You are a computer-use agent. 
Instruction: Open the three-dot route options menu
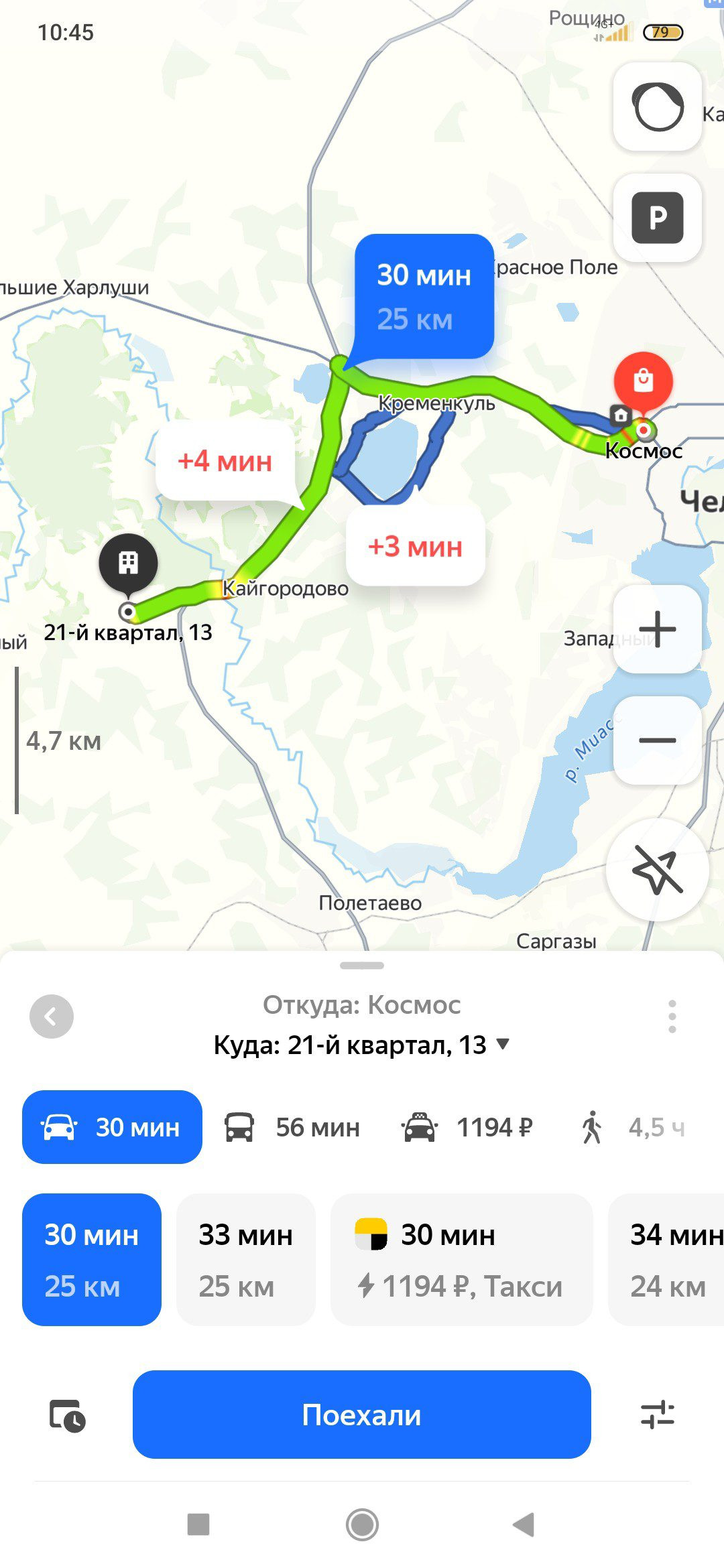tap(672, 1017)
